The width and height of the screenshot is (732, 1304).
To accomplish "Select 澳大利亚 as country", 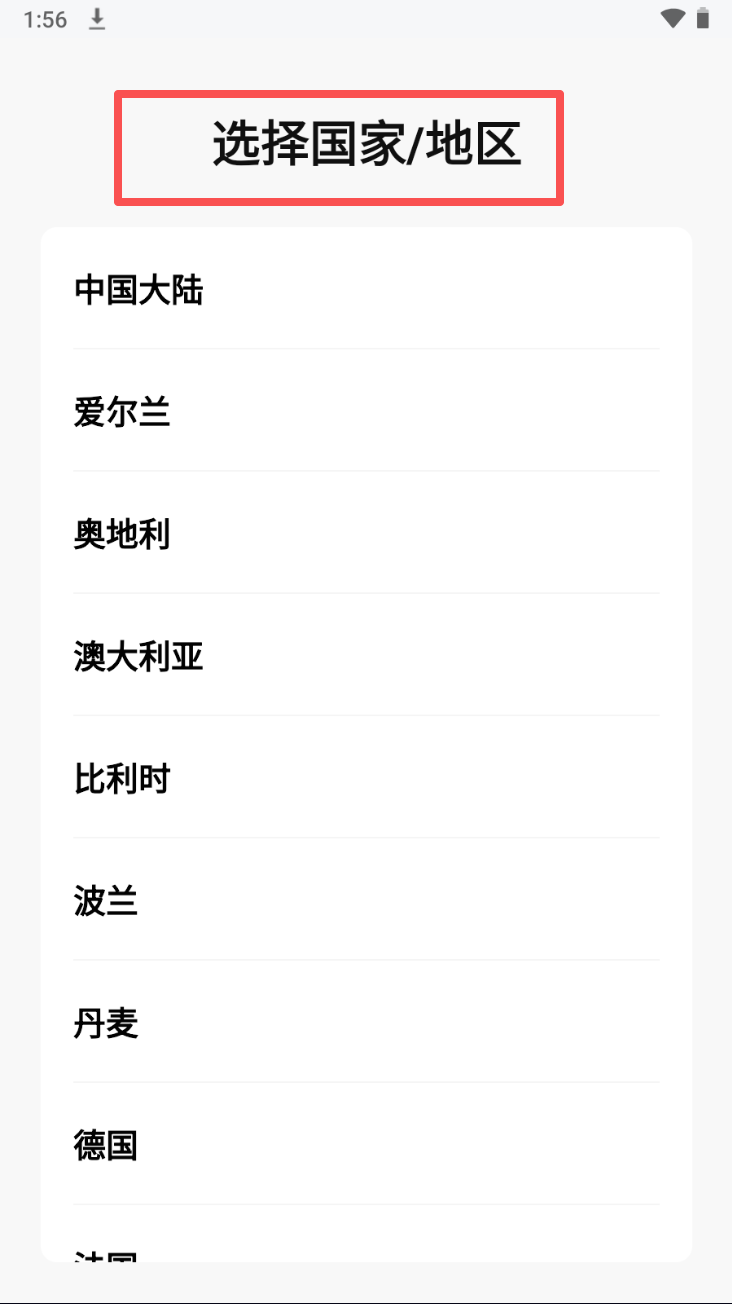I will [139, 656].
